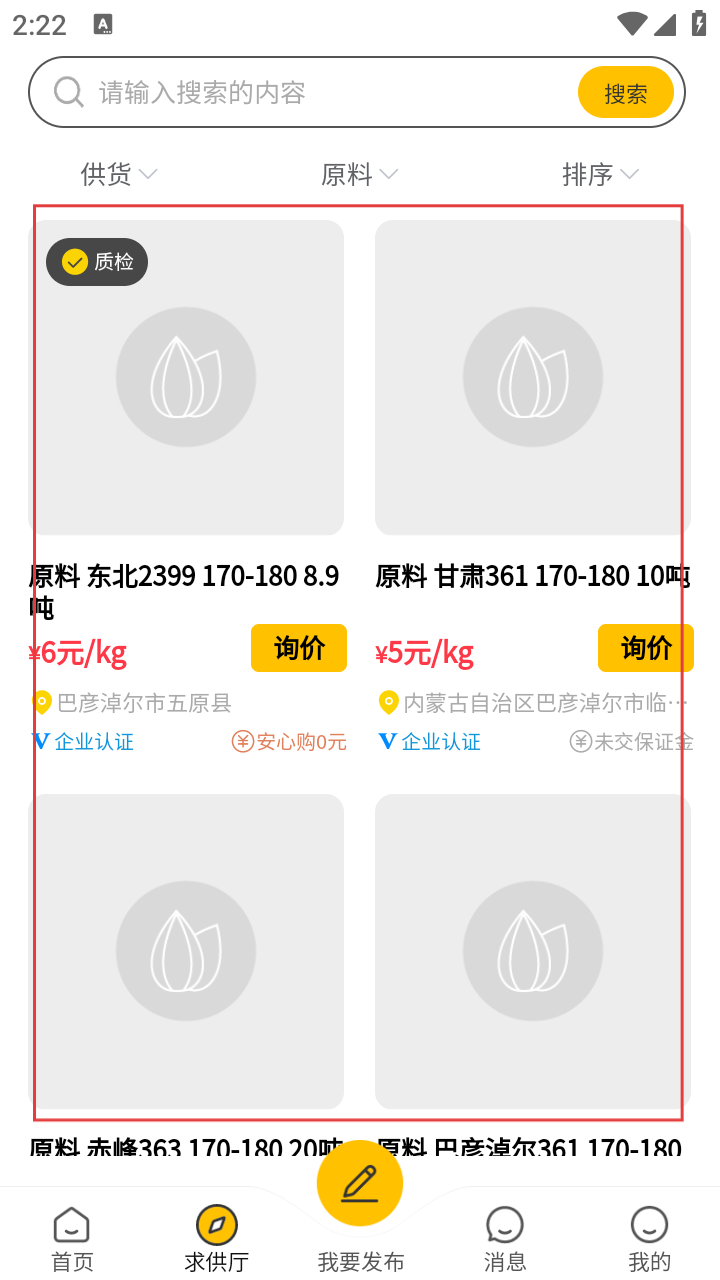Select the 求供厅 tab
The image size is (720, 1280).
tap(216, 1239)
